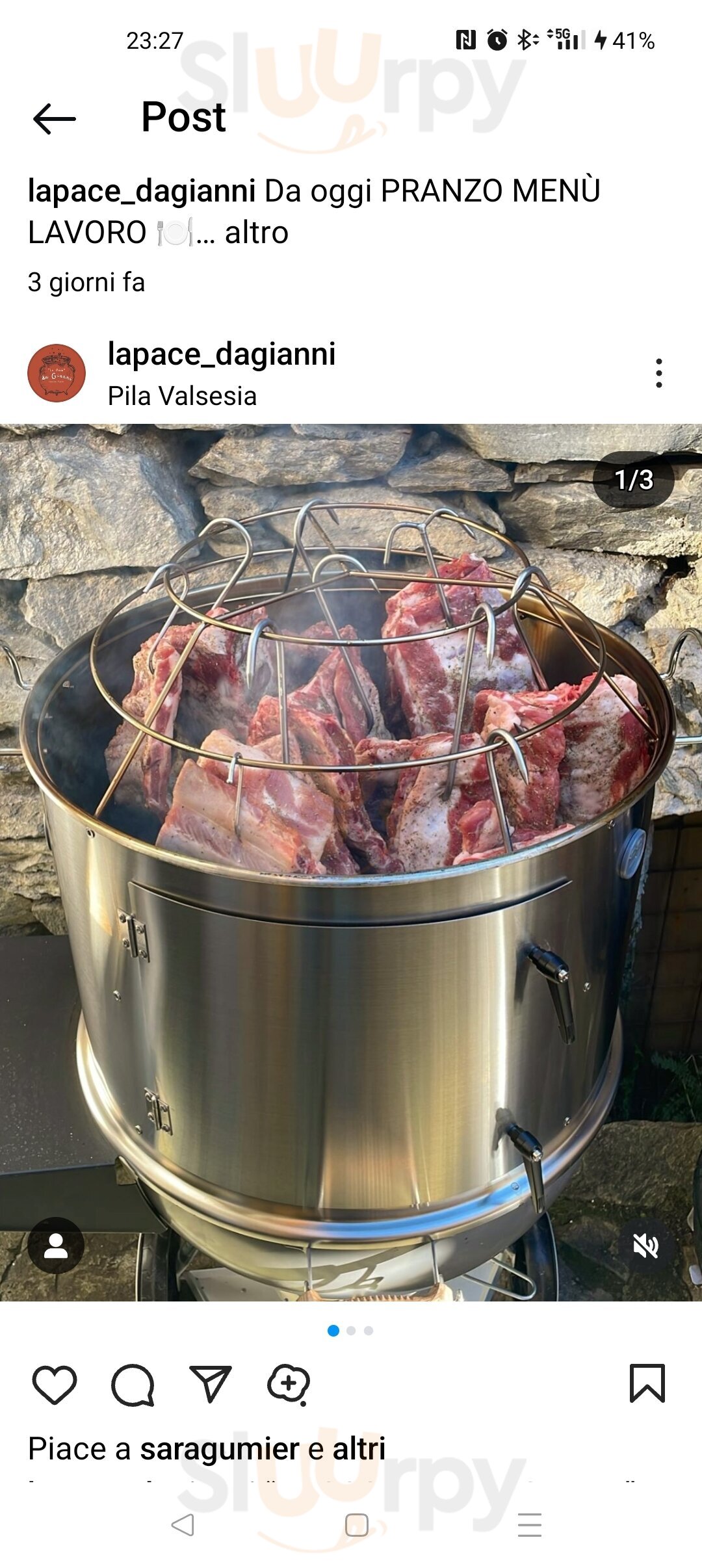Image resolution: width=702 pixels, height=1568 pixels.
Task: Show tagged people on the photo
Action: pos(56,1245)
